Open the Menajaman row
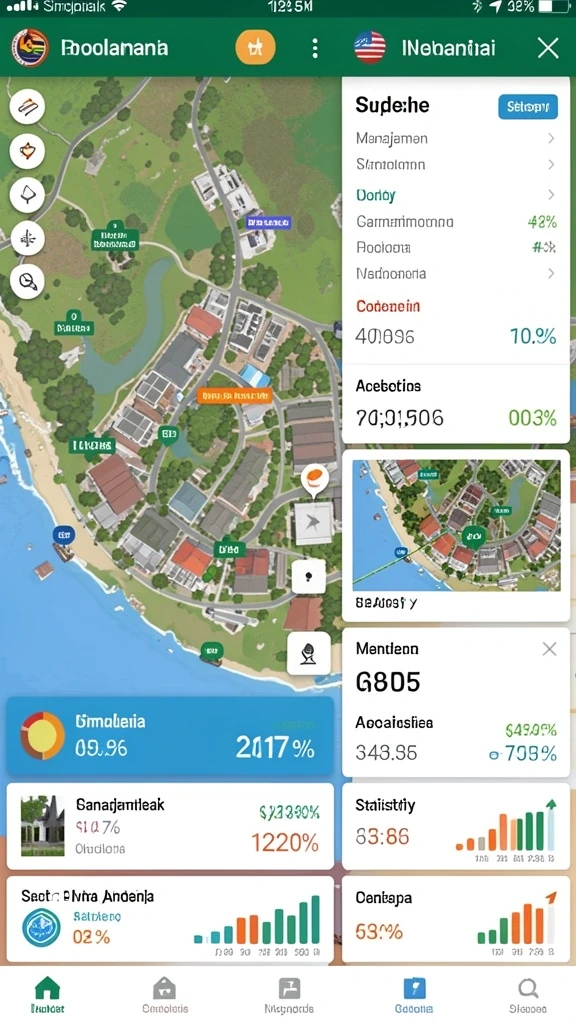The image size is (576, 1024). (455, 138)
